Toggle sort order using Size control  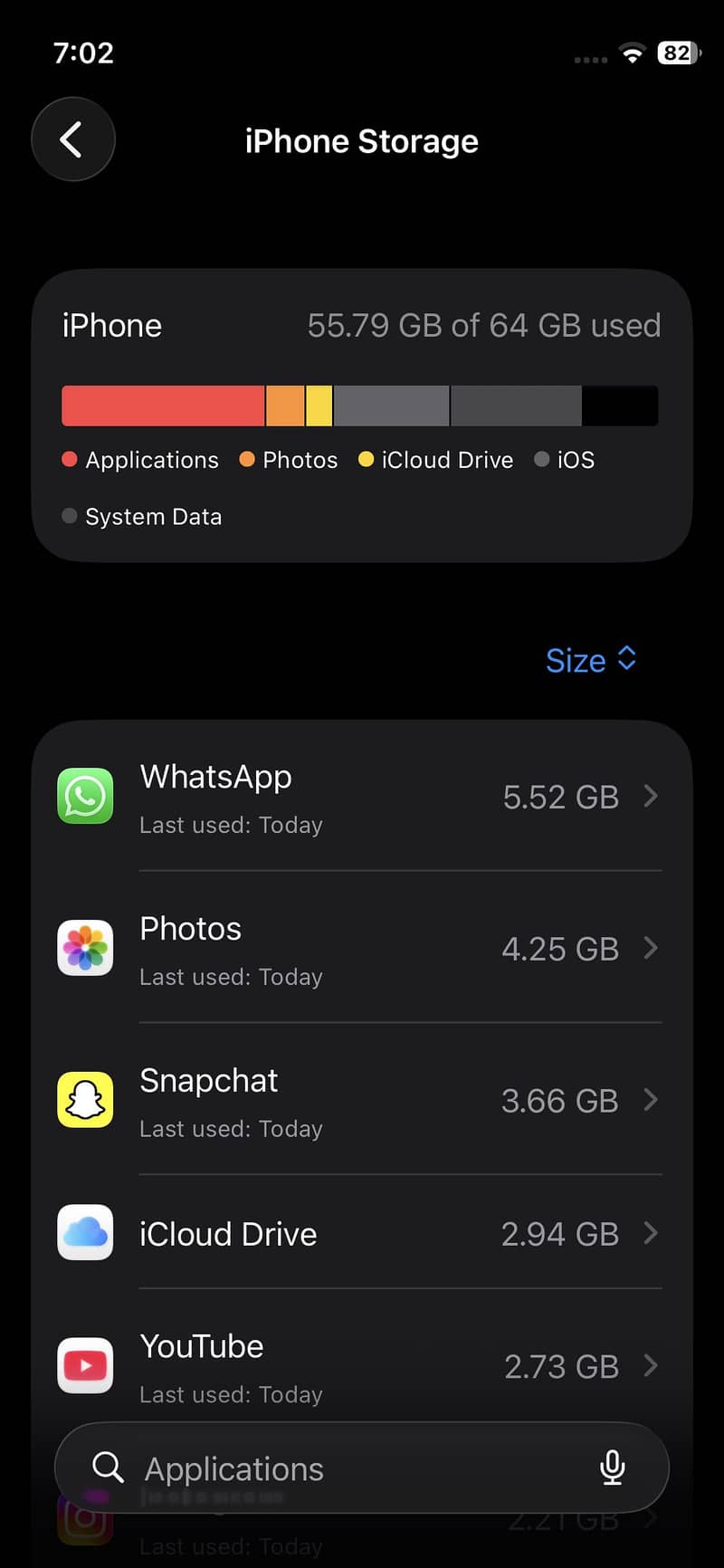point(592,660)
